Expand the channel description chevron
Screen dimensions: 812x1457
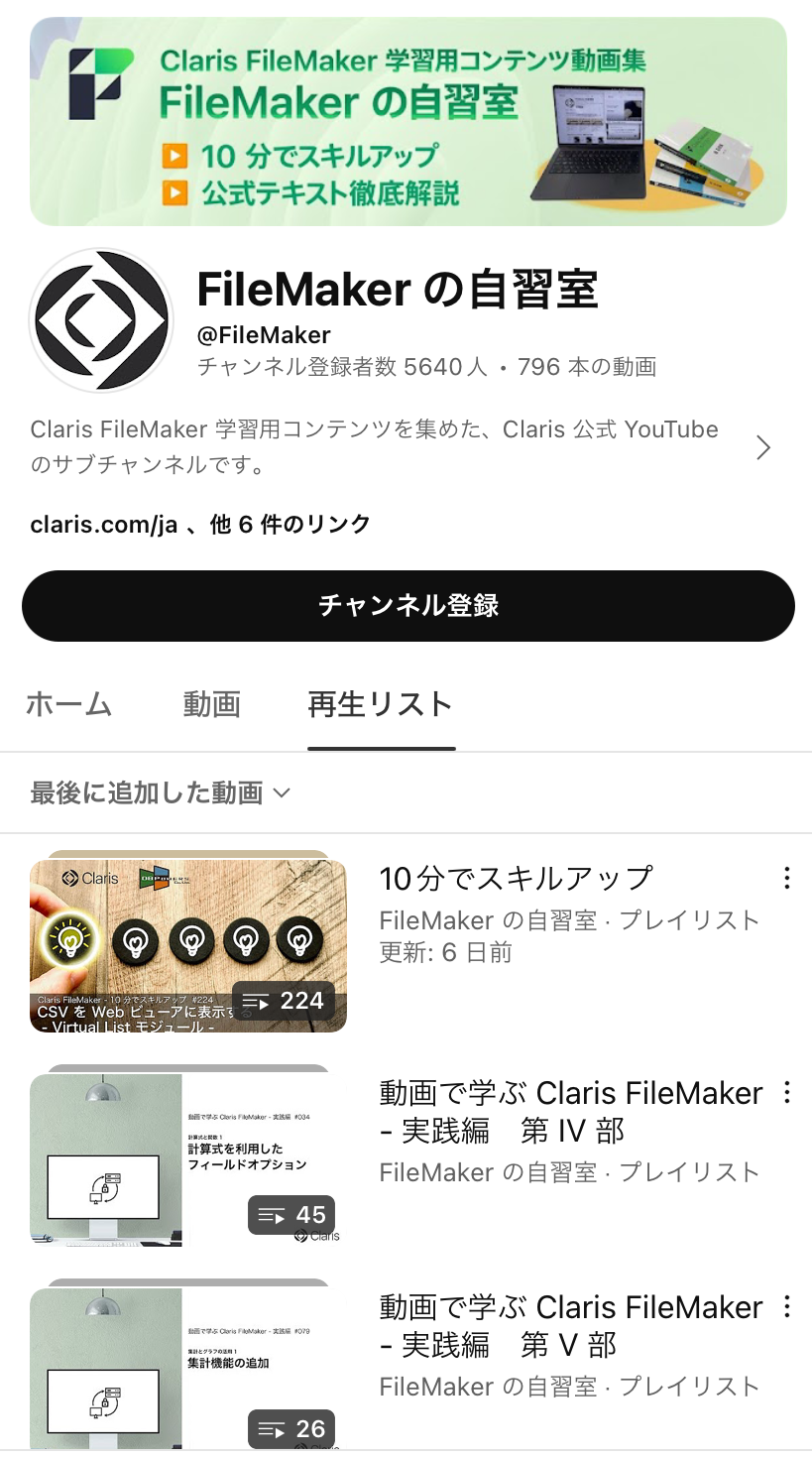pos(762,448)
